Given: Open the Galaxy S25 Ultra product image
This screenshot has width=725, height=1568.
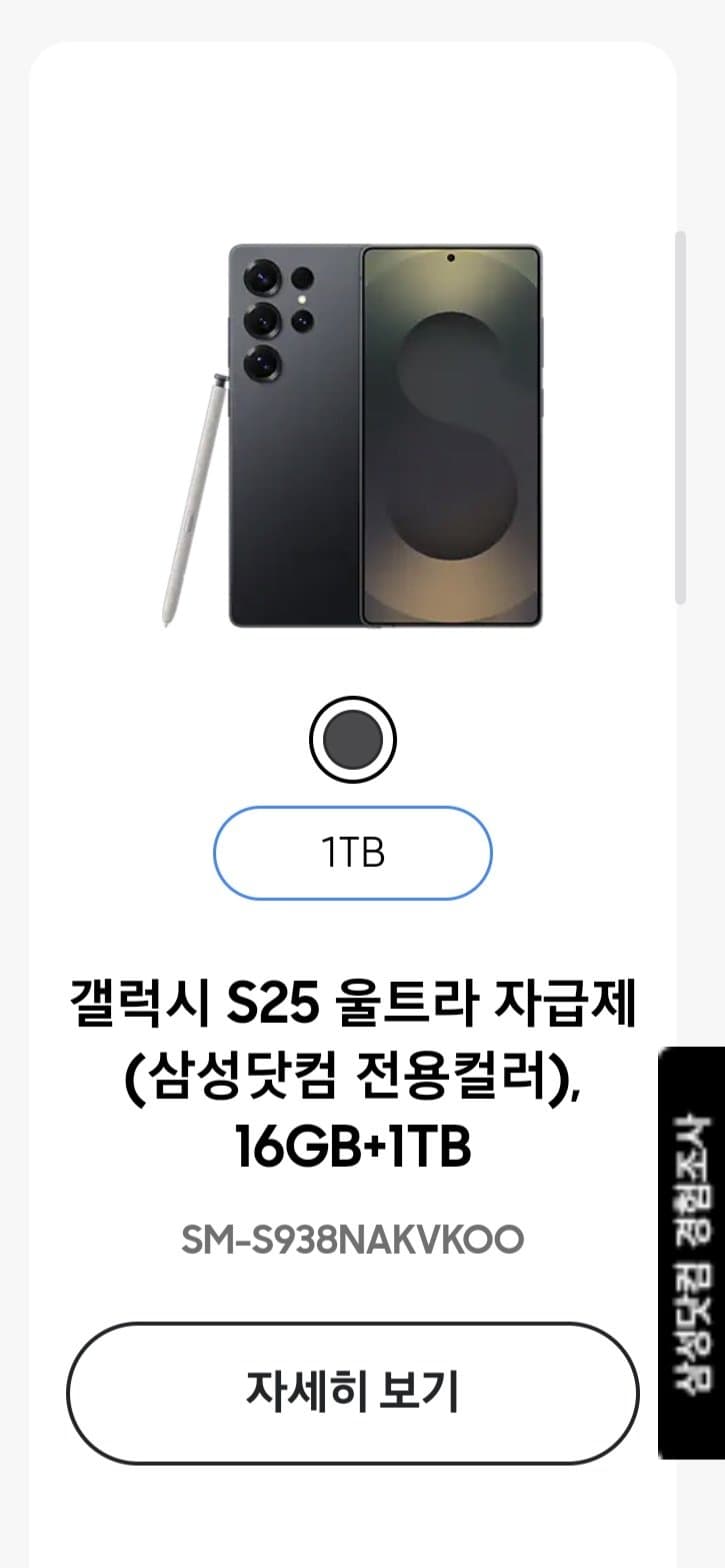Looking at the screenshot, I should click(x=352, y=436).
